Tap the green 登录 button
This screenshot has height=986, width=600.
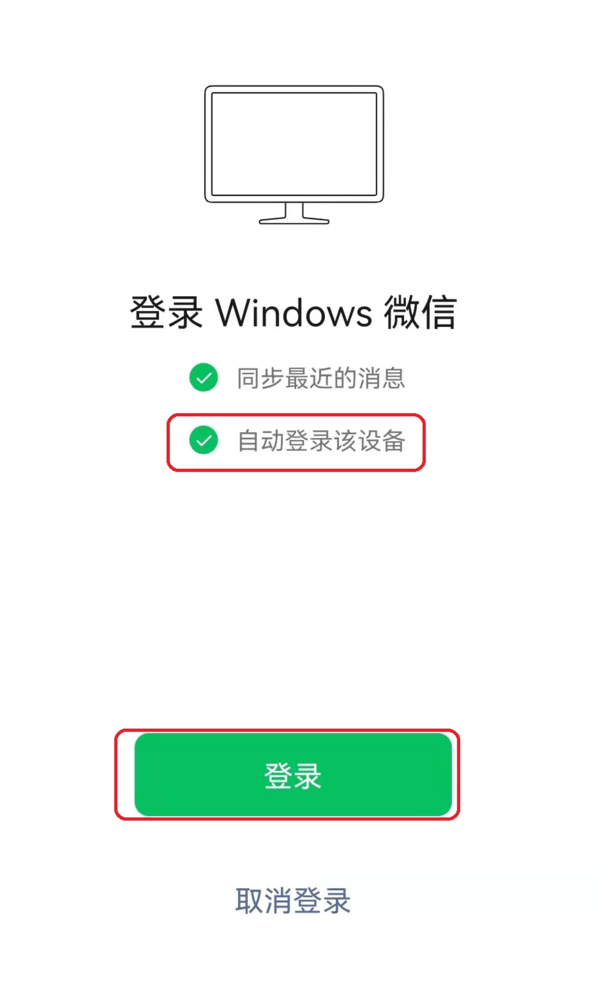pyautogui.click(x=293, y=775)
